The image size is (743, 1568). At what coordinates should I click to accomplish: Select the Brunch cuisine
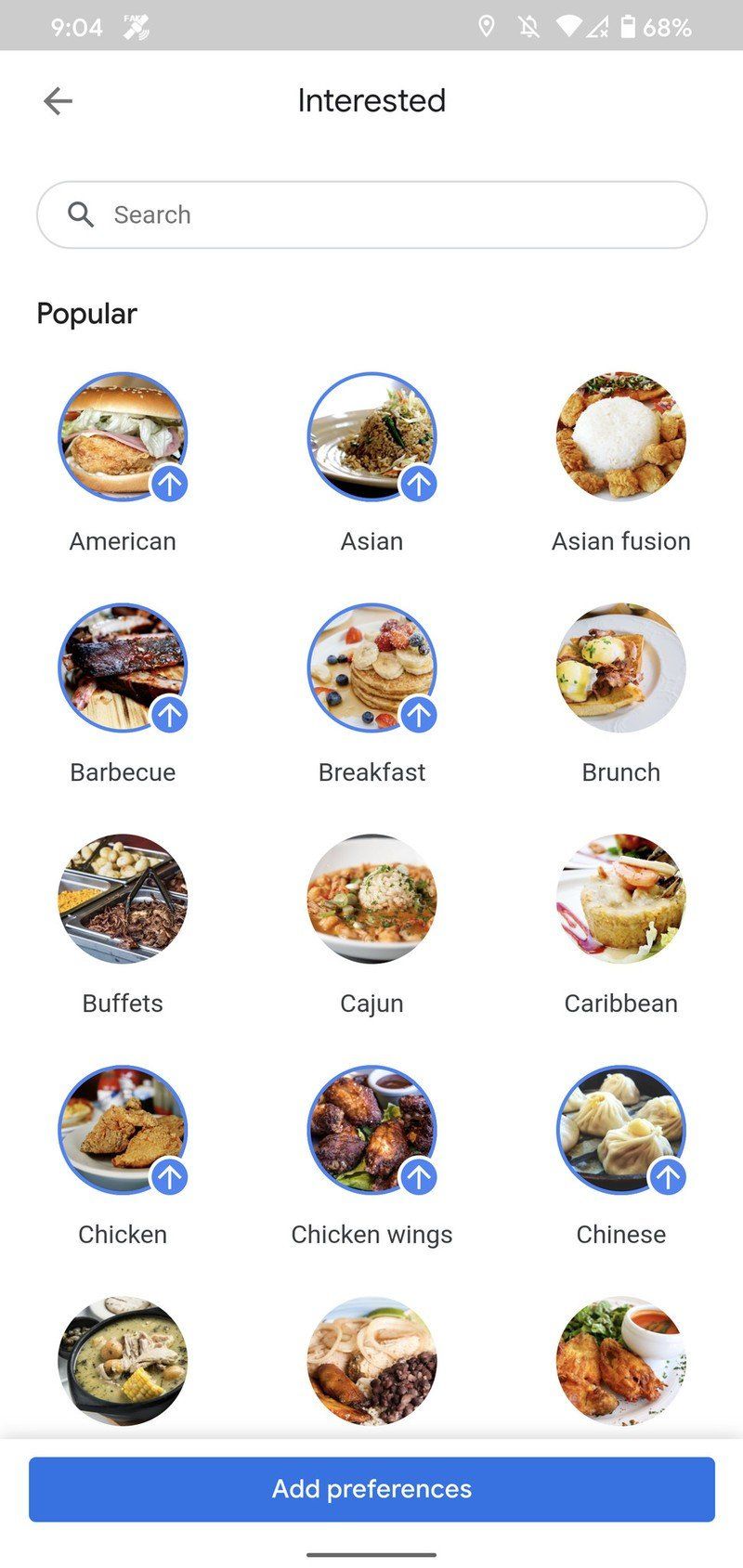[x=620, y=667]
